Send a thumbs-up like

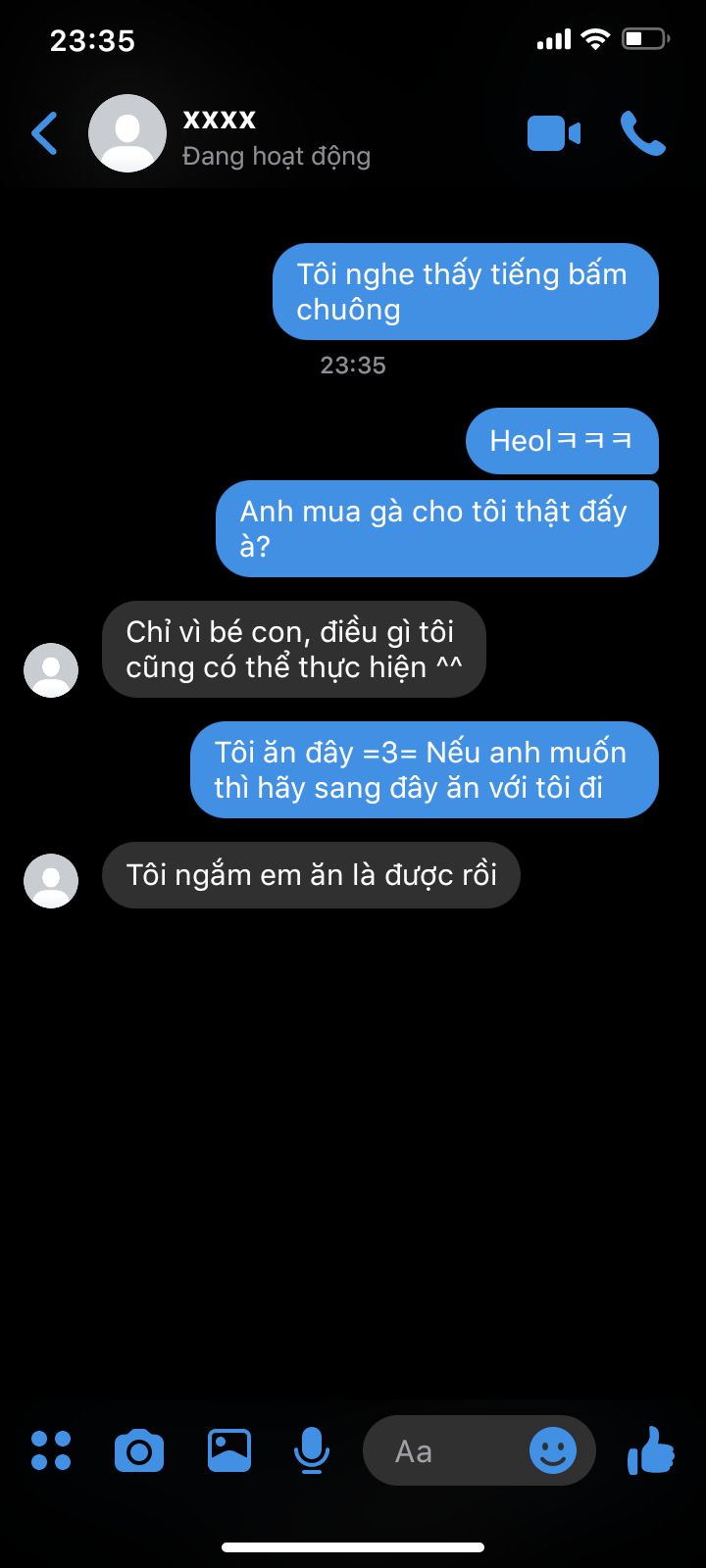coord(651,1450)
